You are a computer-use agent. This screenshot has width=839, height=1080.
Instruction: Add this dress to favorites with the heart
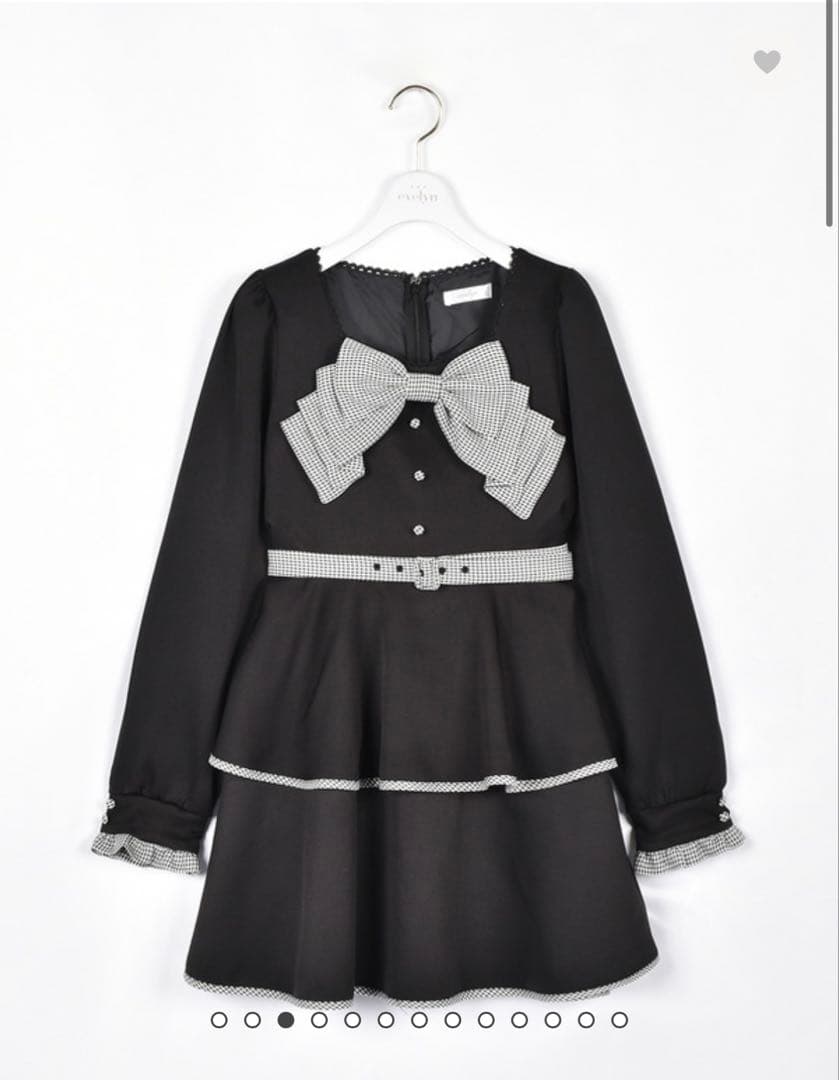coord(767,62)
